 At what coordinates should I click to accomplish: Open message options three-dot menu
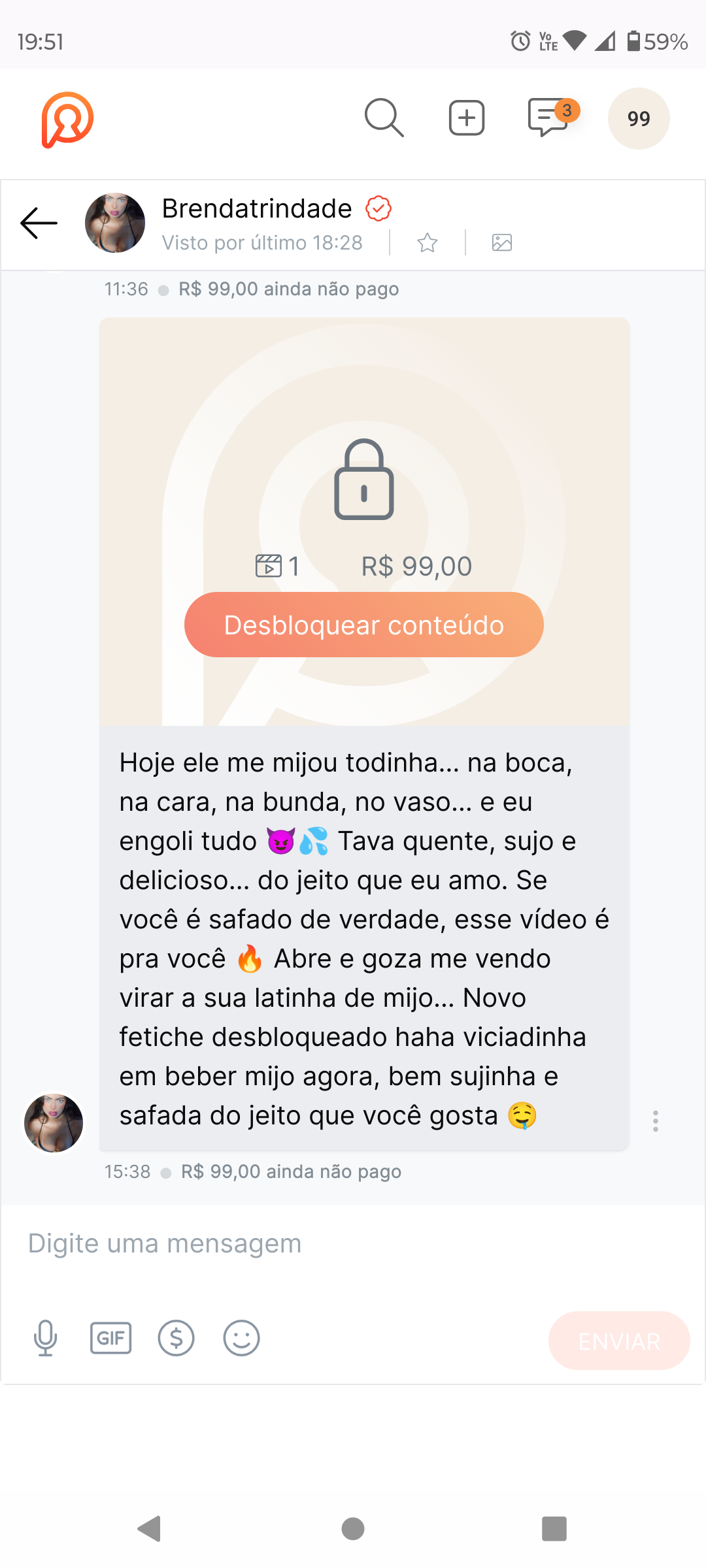pos(655,1121)
